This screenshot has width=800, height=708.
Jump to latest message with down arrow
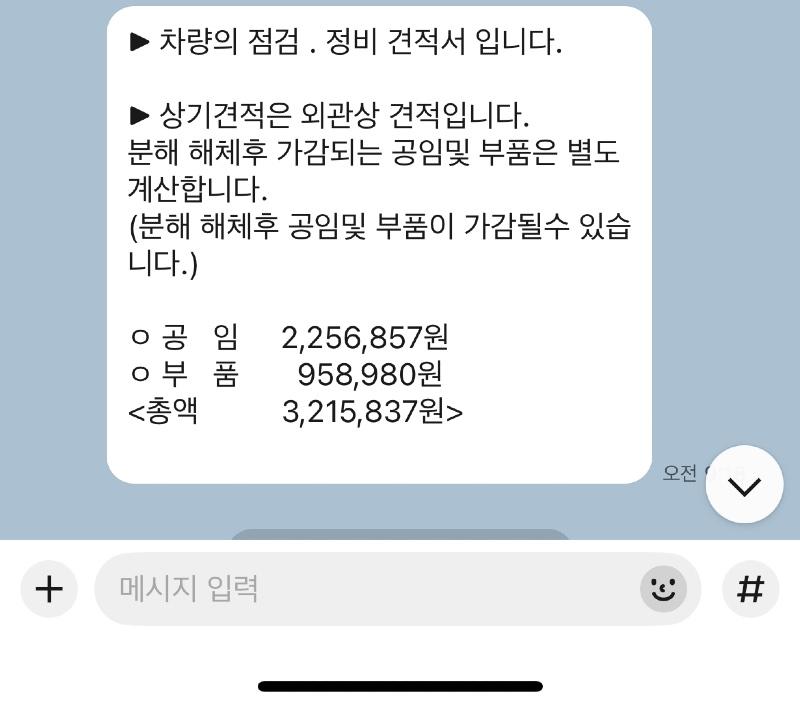(x=744, y=485)
